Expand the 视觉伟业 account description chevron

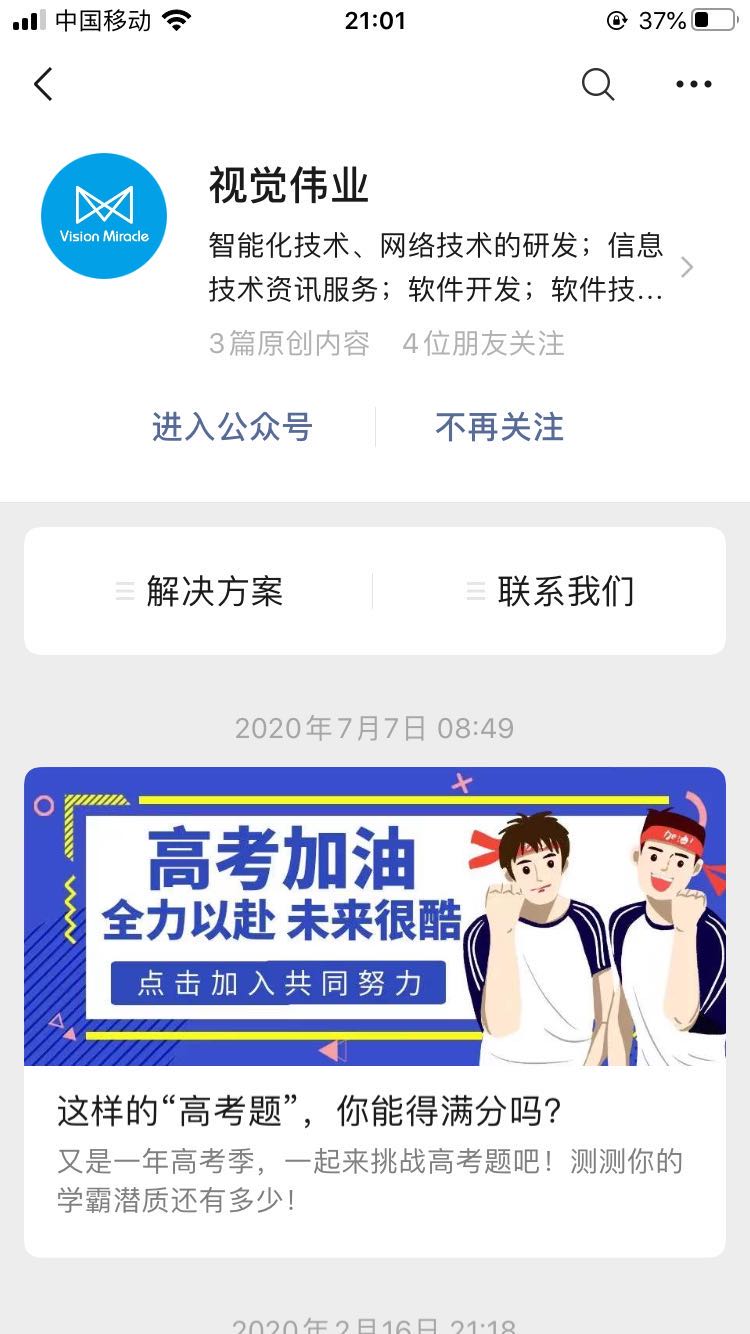[x=687, y=267]
